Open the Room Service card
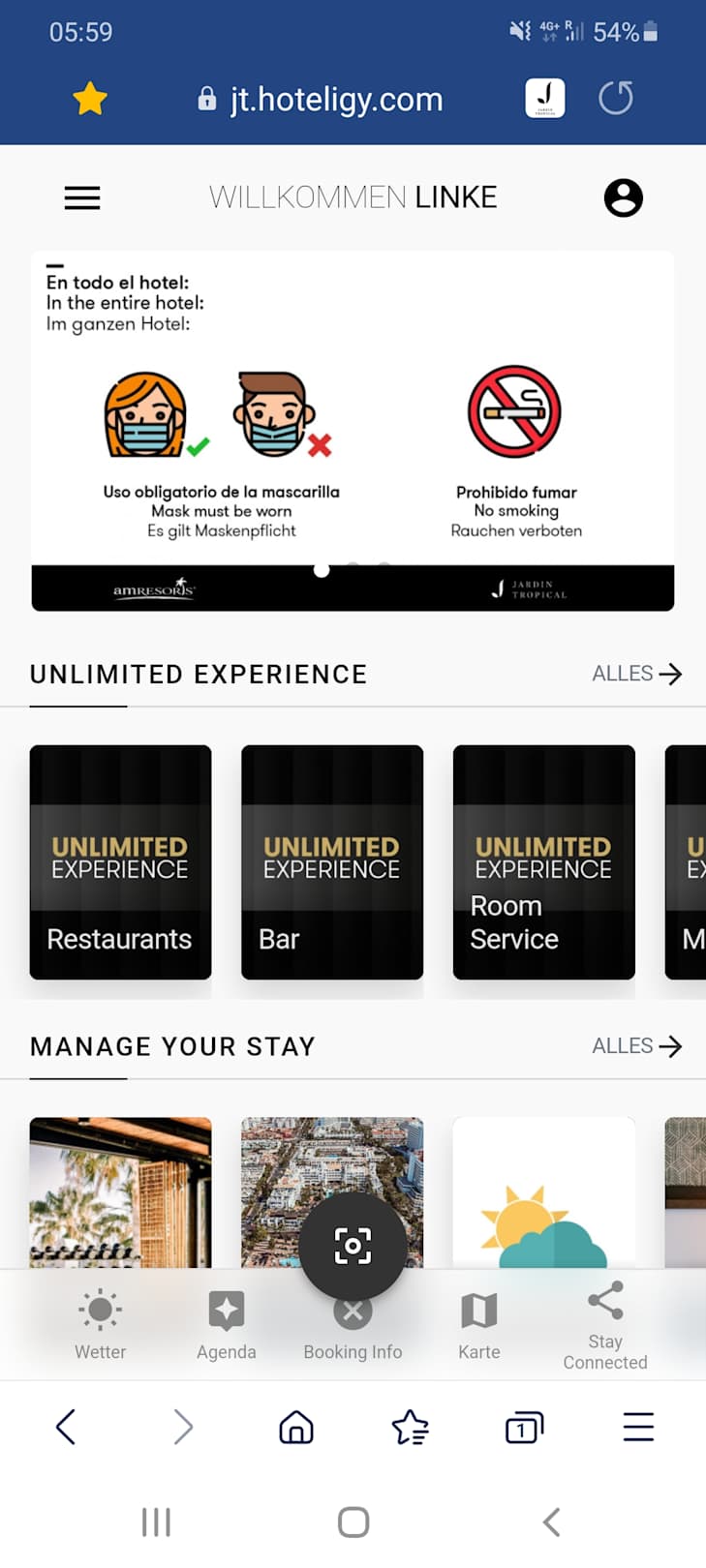Screen dimensions: 706x1568 (x=543, y=862)
